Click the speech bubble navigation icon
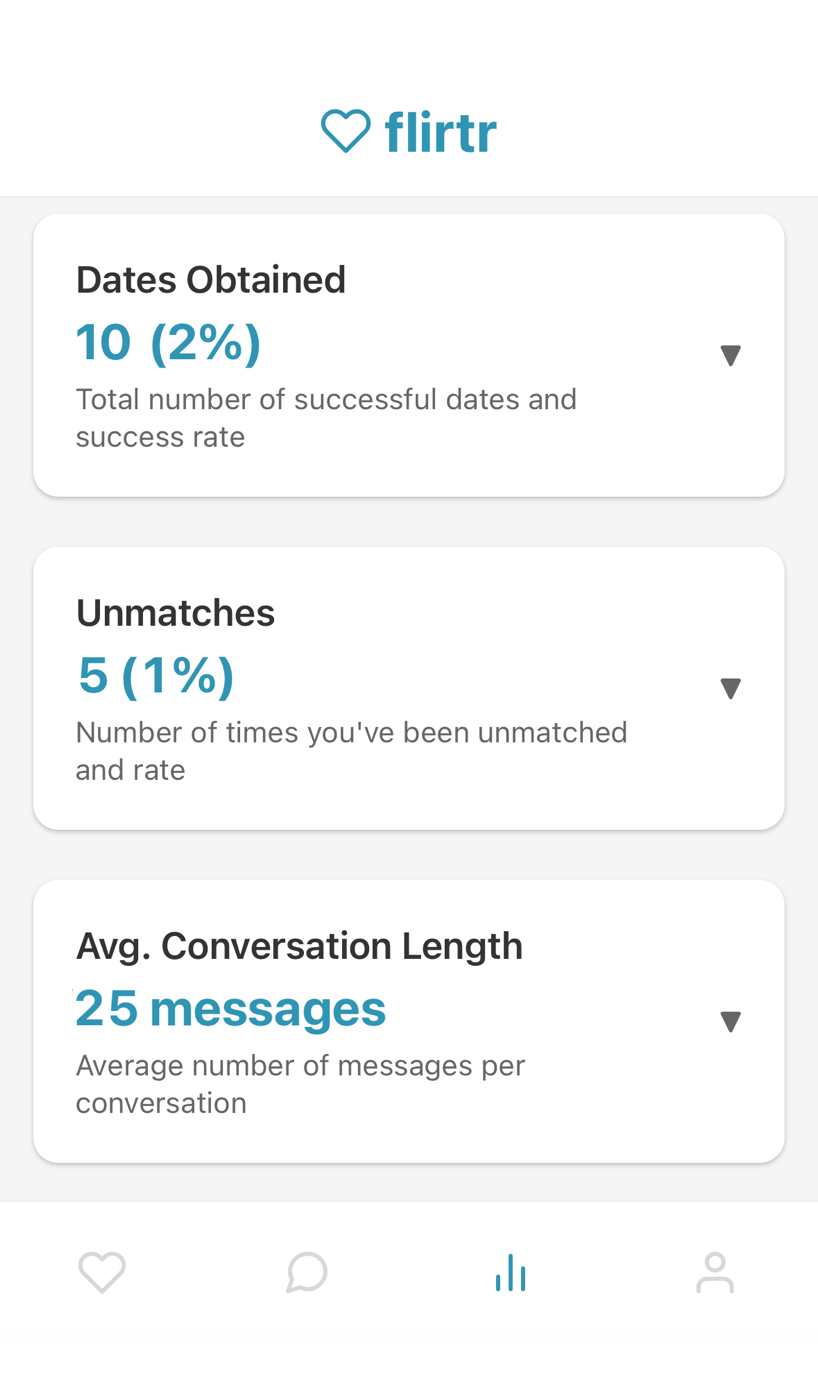Viewport: 818px width, 1400px height. [305, 1271]
